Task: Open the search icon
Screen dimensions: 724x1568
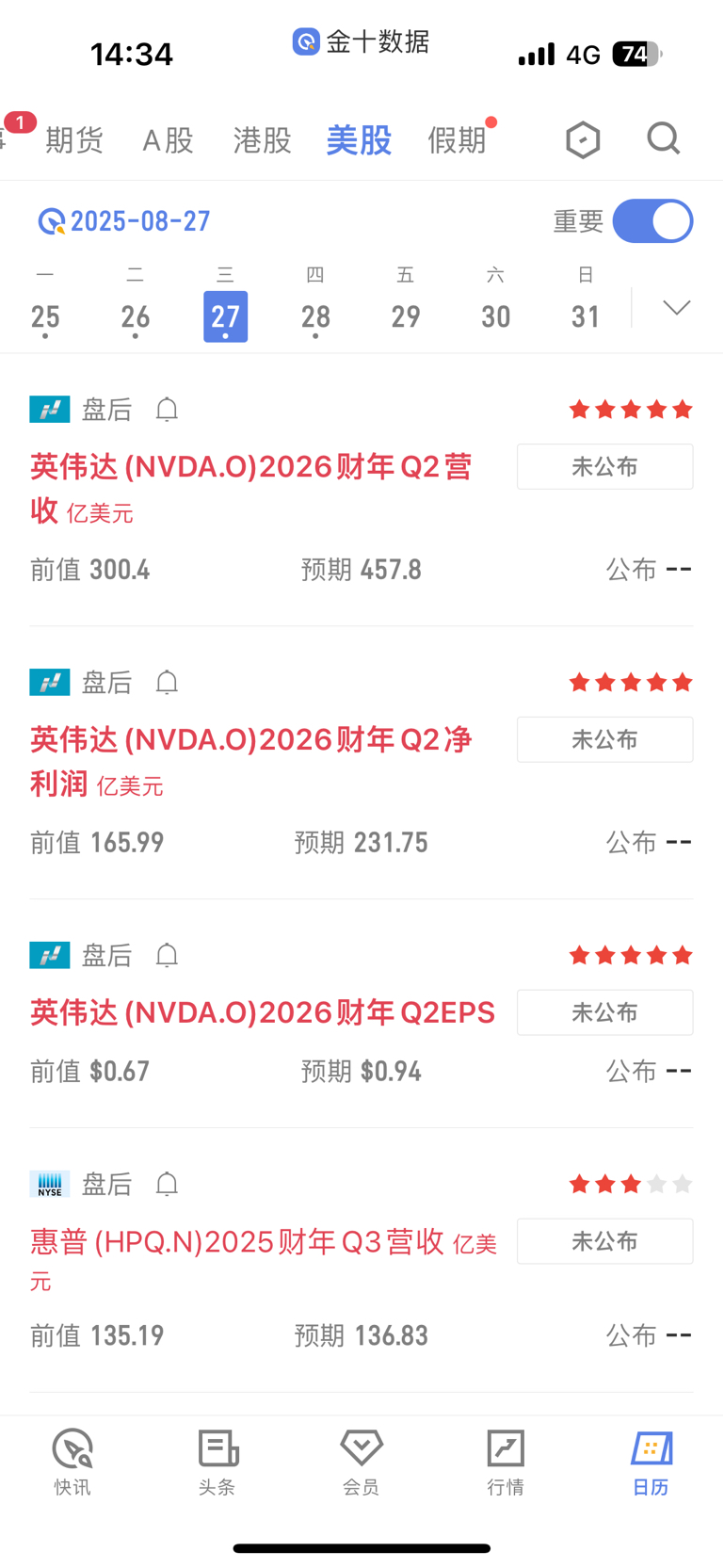Action: (x=664, y=139)
